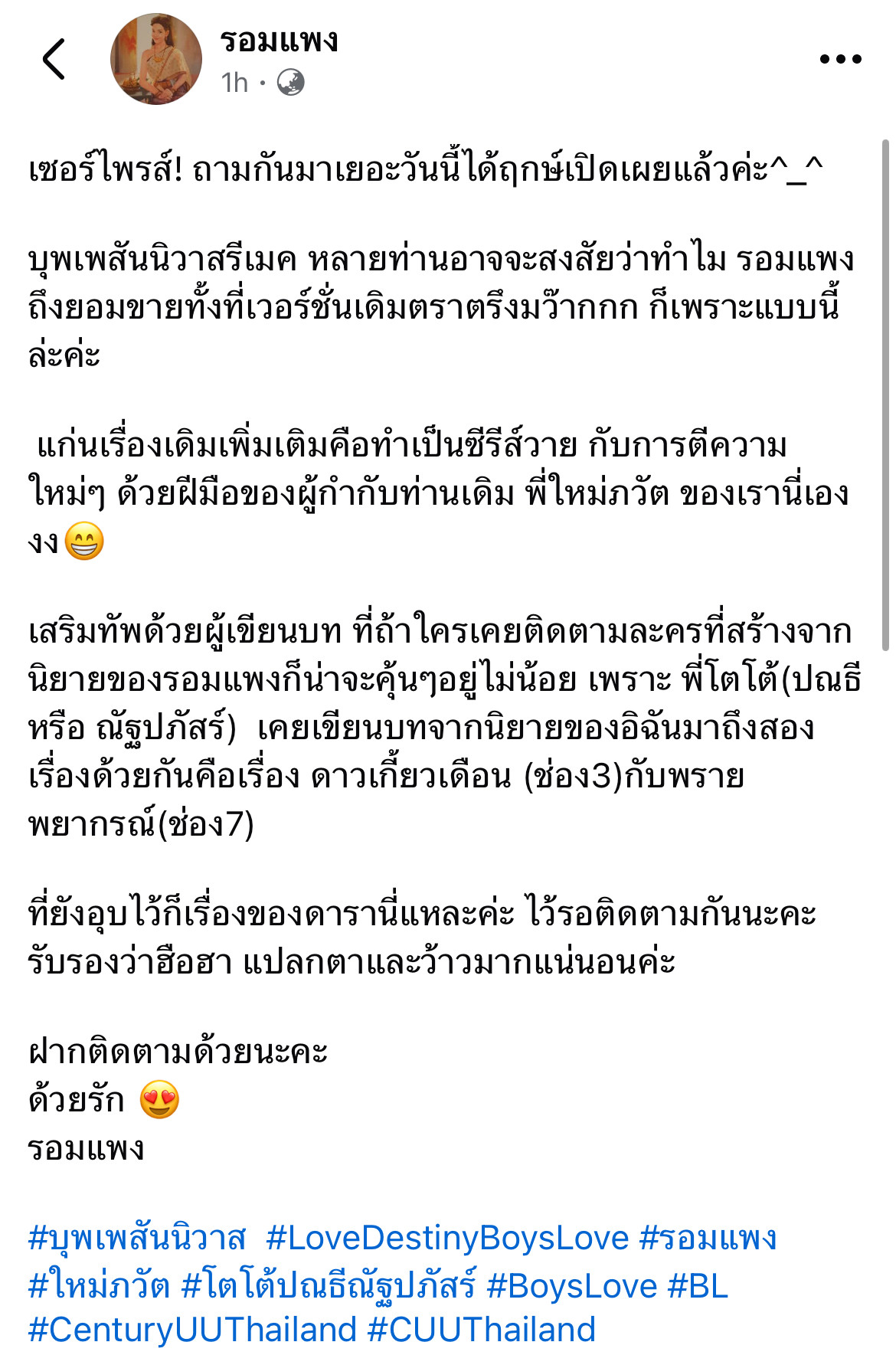896x1355 pixels.
Task: Open the #โตโต้ปณธีณัฐปภัสร์ hashtag
Action: tap(329, 1286)
